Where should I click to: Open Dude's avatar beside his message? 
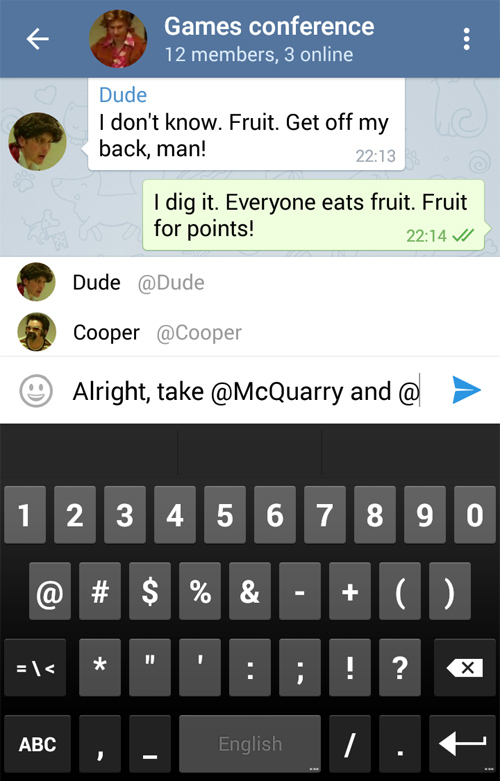pos(37,141)
